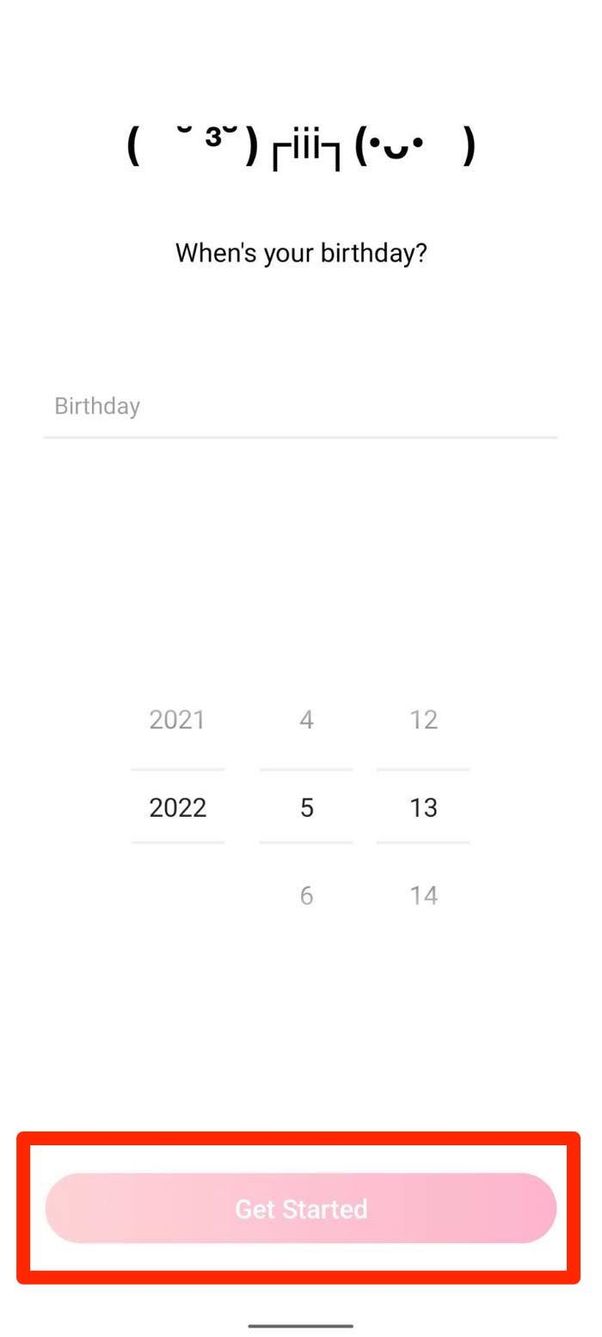Screen dimensions: 602x1337
Task: Choose month 6 in the picker
Action: (306, 895)
